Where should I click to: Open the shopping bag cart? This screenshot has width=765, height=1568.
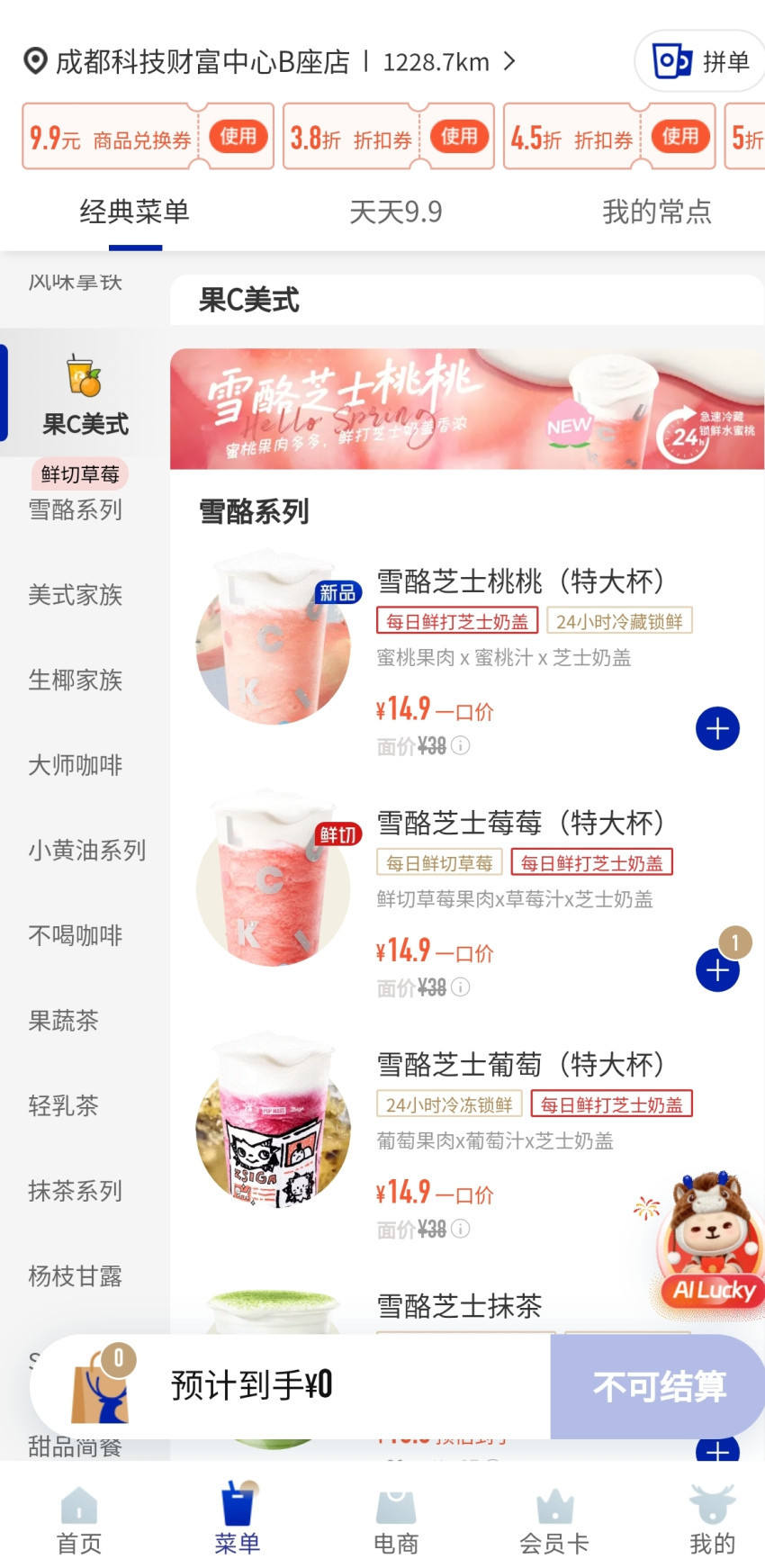[x=101, y=1387]
